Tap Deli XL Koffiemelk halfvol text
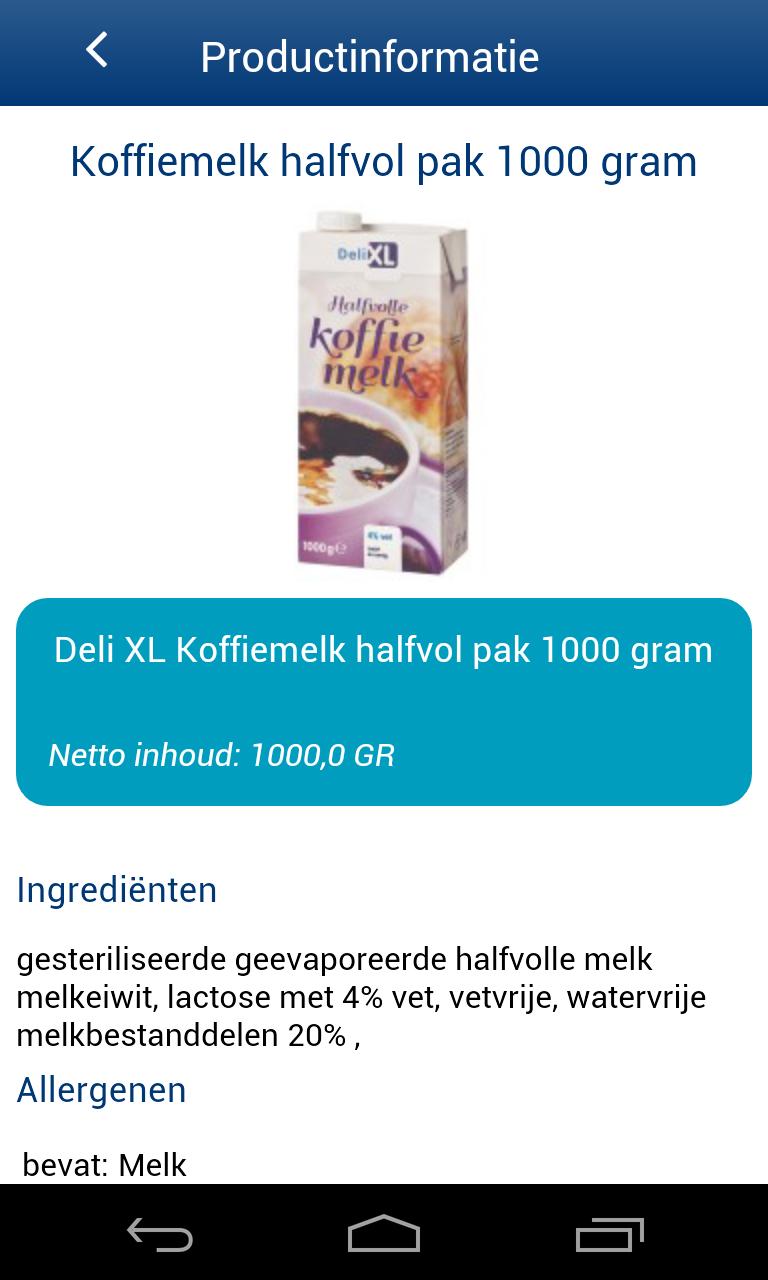This screenshot has height=1280, width=768. 384,650
